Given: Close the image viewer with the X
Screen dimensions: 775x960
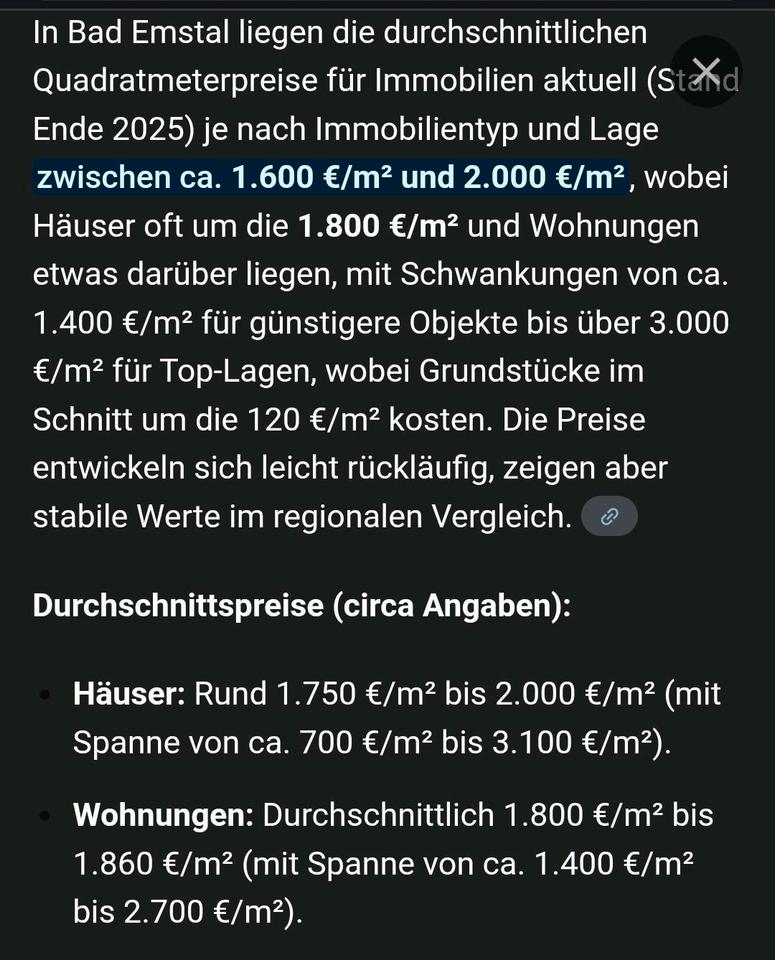Looking at the screenshot, I should (x=706, y=71).
